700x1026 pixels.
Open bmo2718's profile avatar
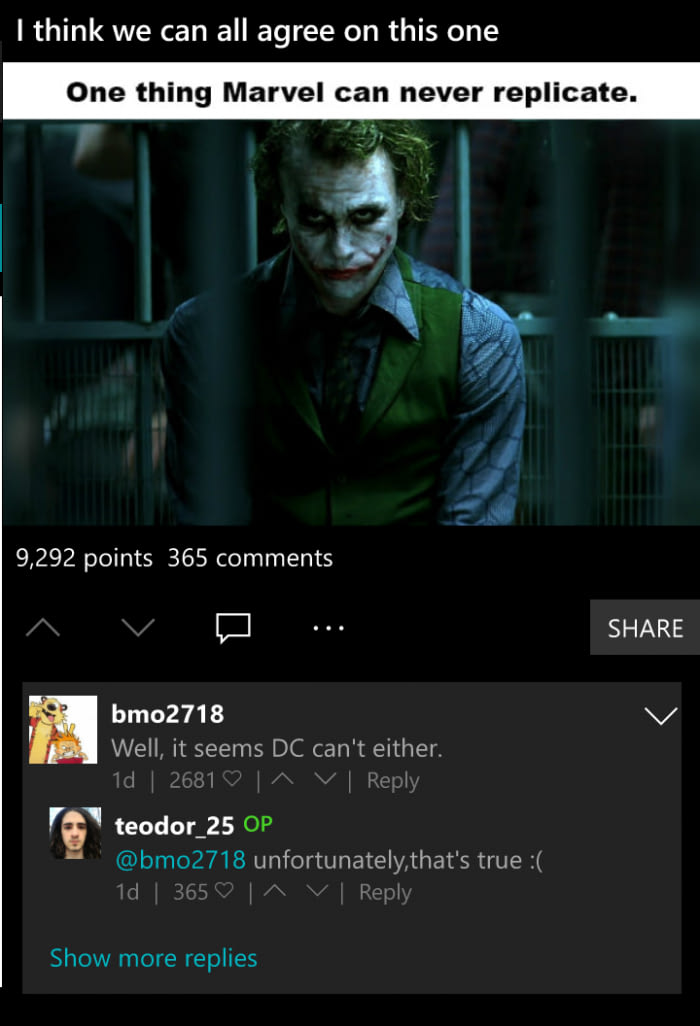[63, 730]
